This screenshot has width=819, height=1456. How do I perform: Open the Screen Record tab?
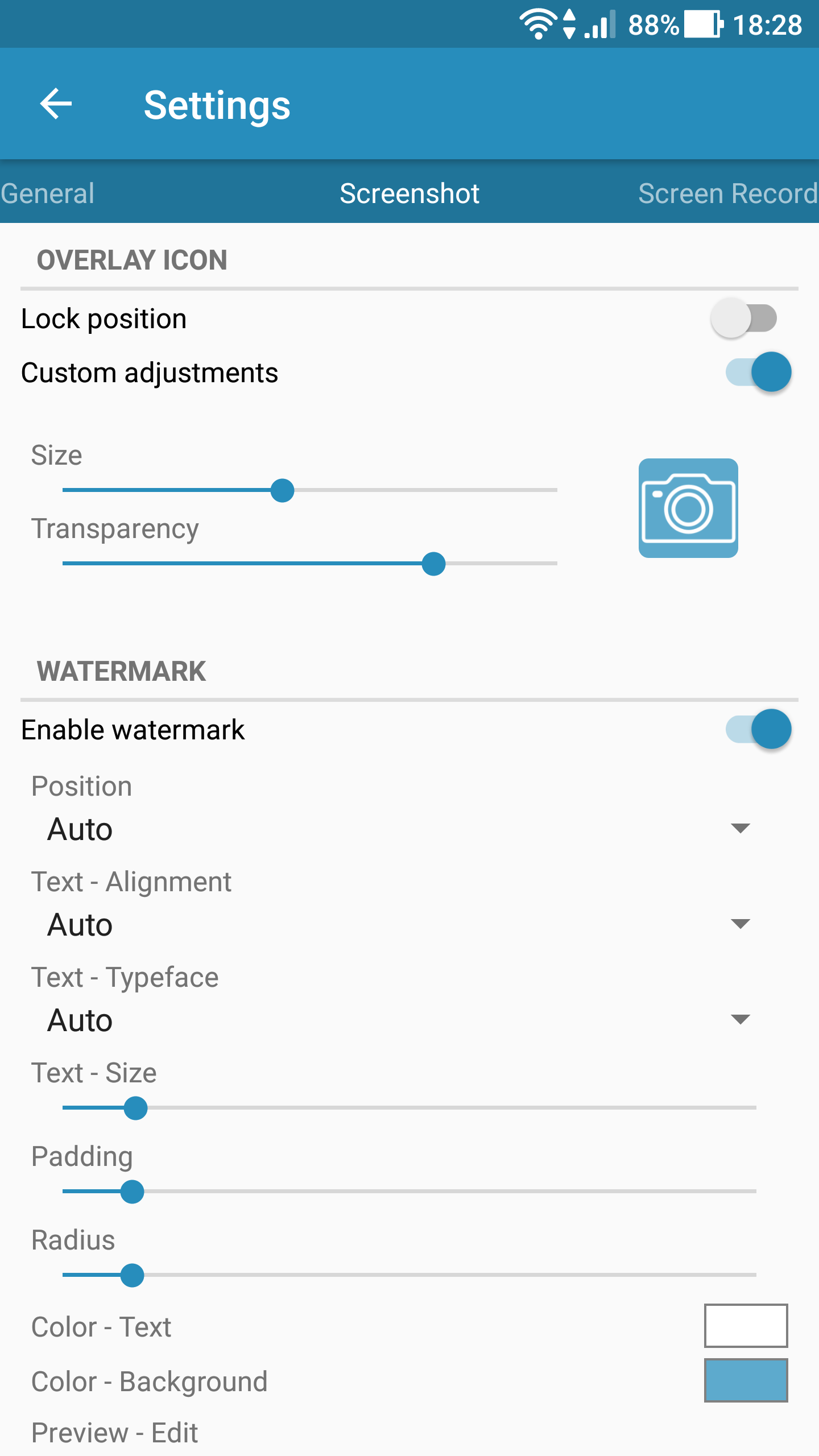pos(728,193)
